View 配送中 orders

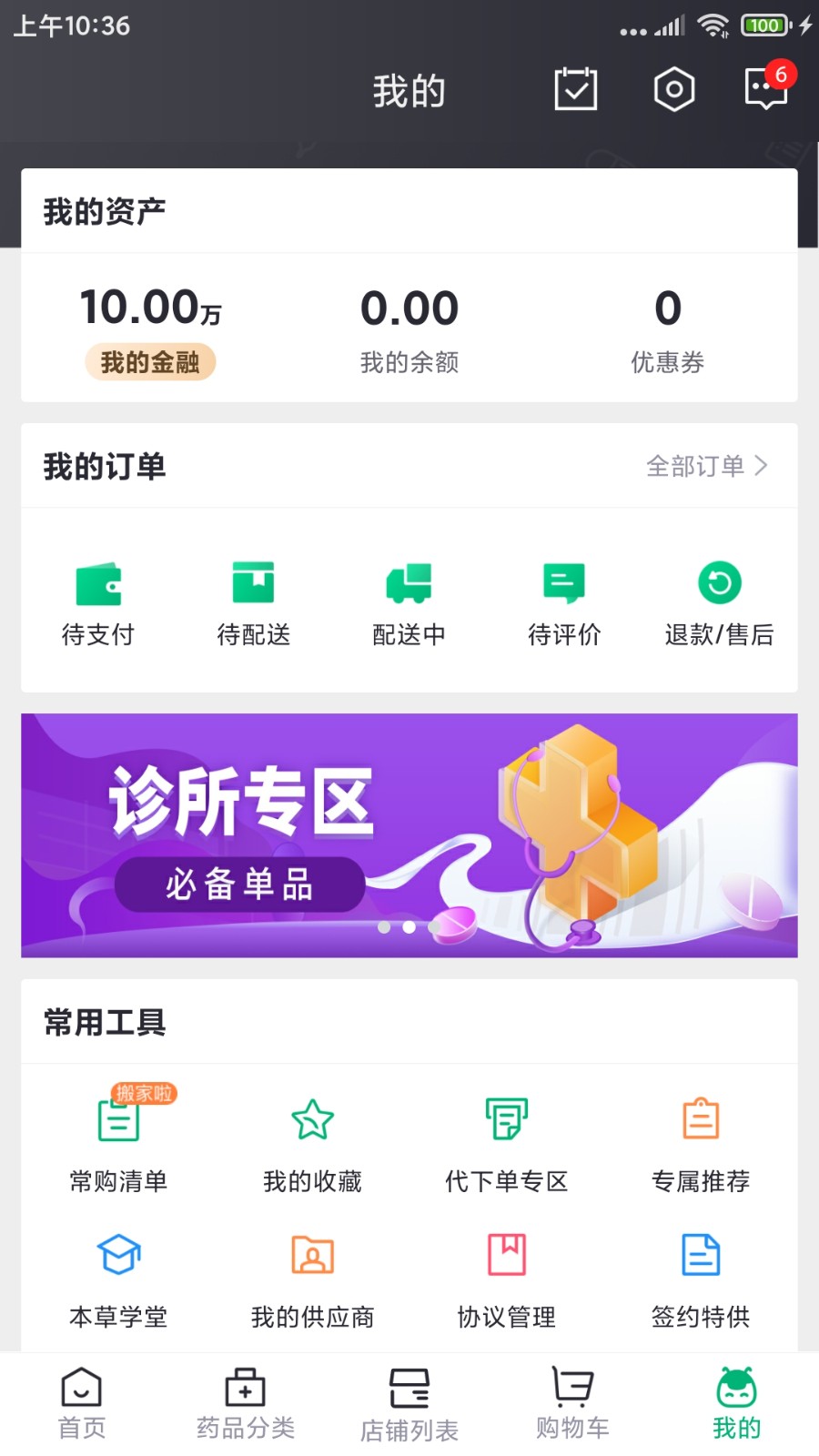[x=409, y=602]
